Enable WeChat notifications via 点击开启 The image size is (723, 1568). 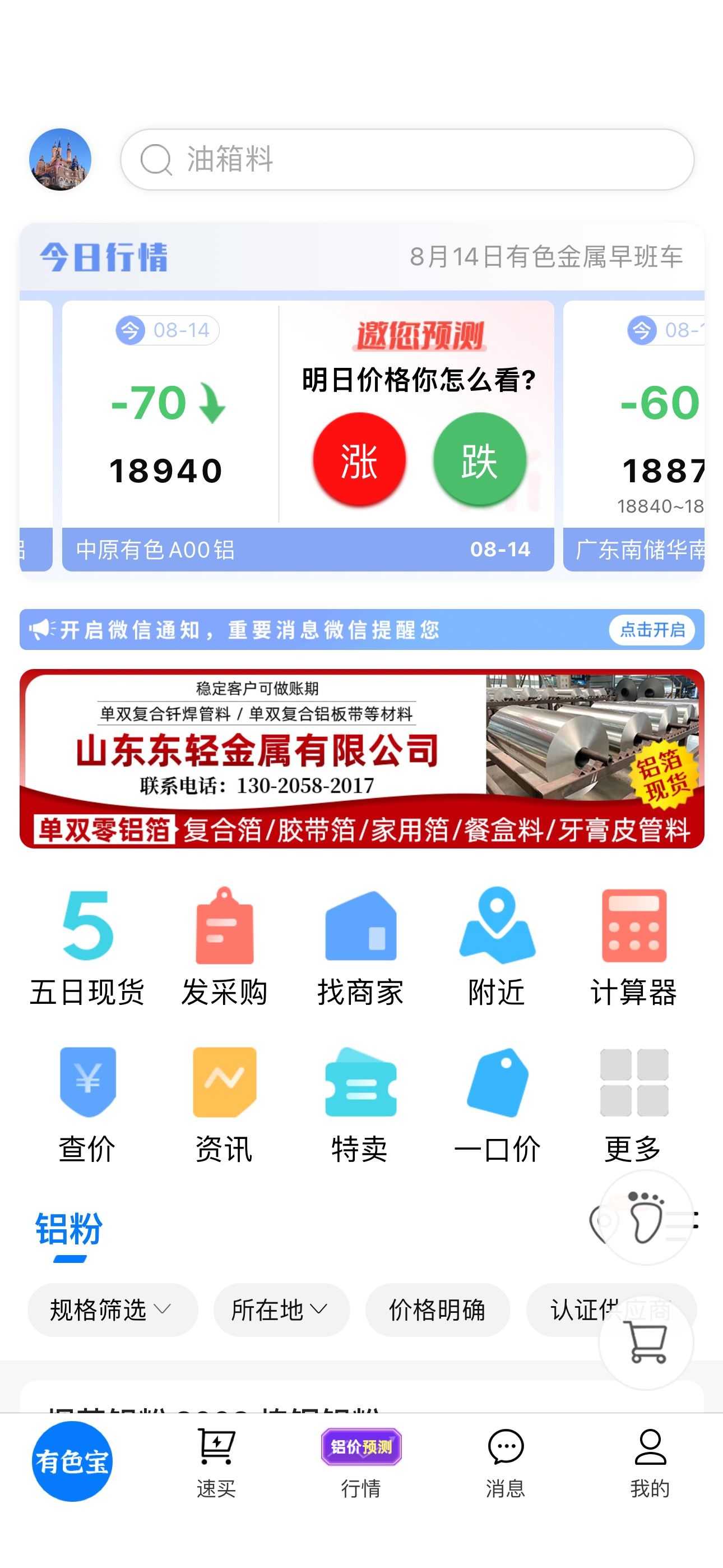652,629
